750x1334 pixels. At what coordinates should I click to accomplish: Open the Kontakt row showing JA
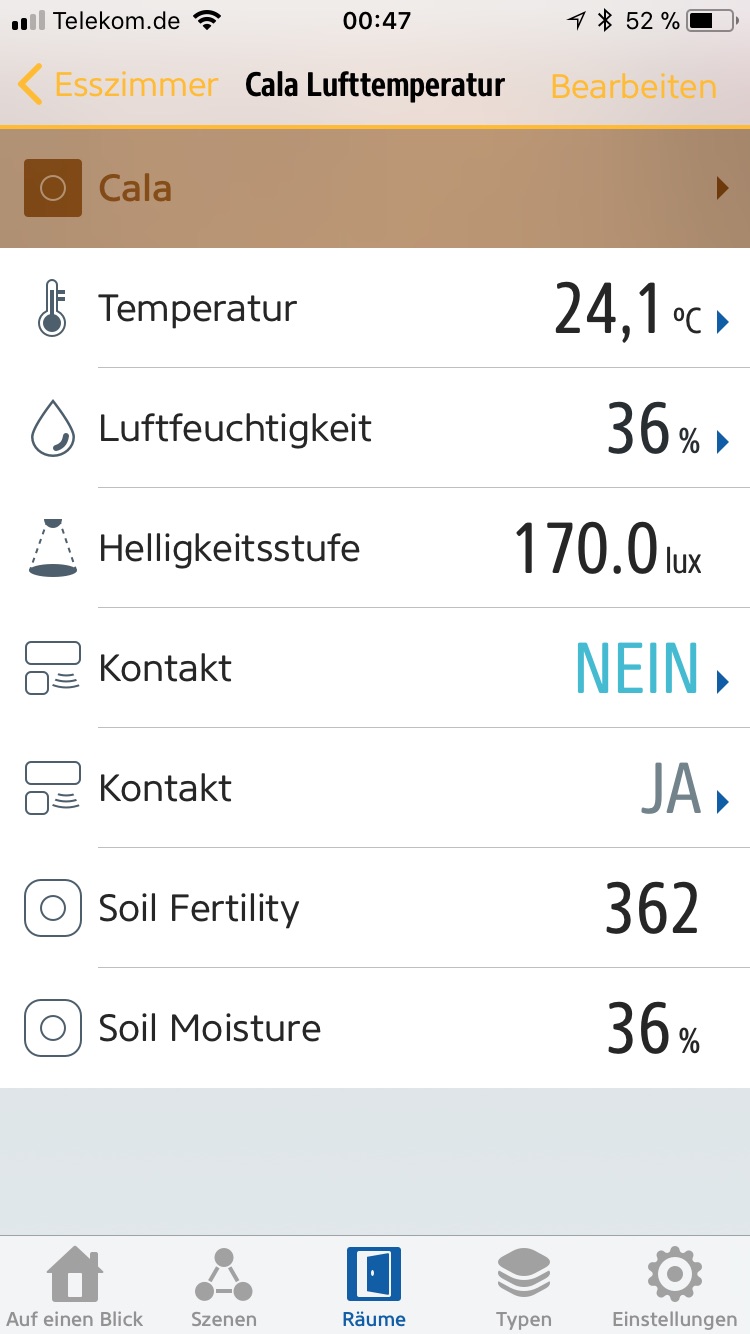pyautogui.click(x=375, y=788)
